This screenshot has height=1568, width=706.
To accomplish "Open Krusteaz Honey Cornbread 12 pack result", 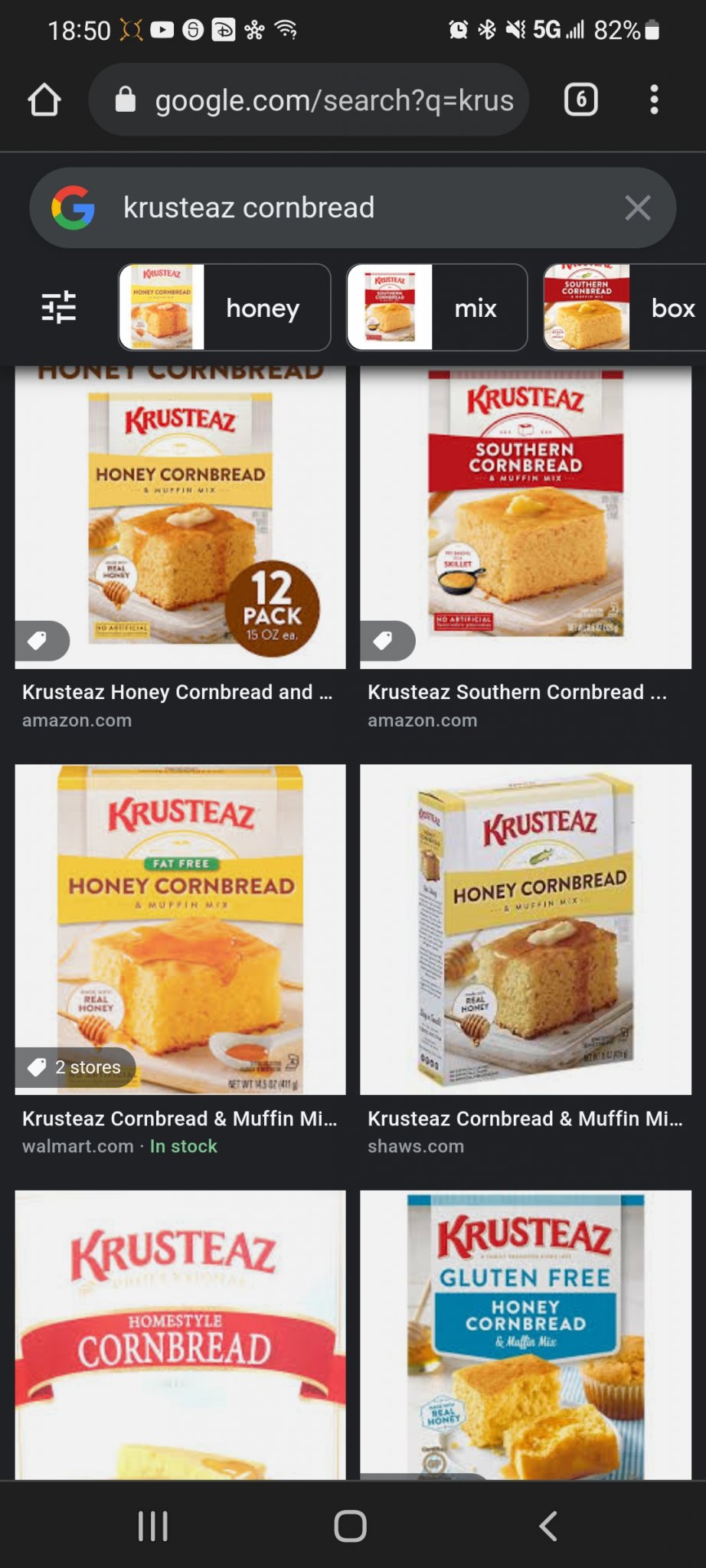I will 180,521.
